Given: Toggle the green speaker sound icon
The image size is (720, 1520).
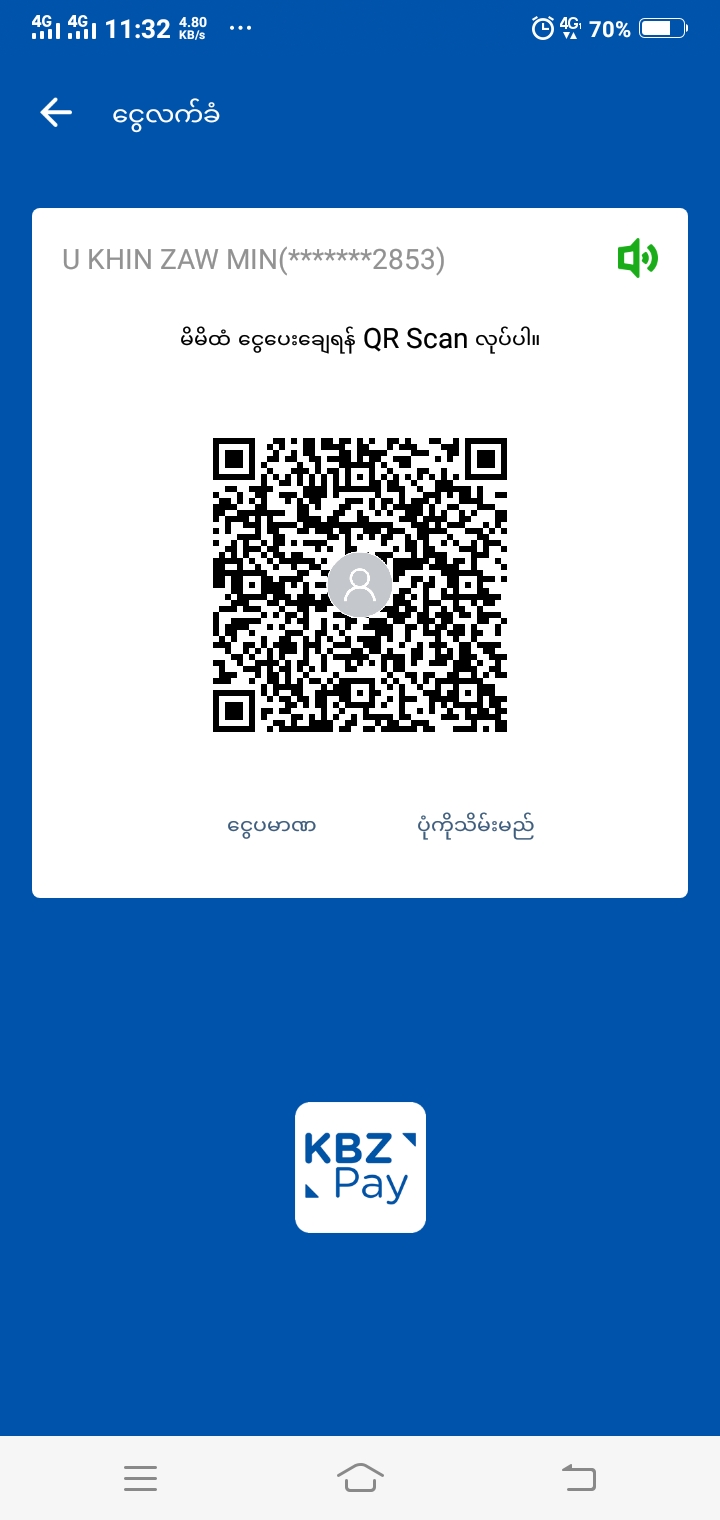Looking at the screenshot, I should click(x=637, y=260).
